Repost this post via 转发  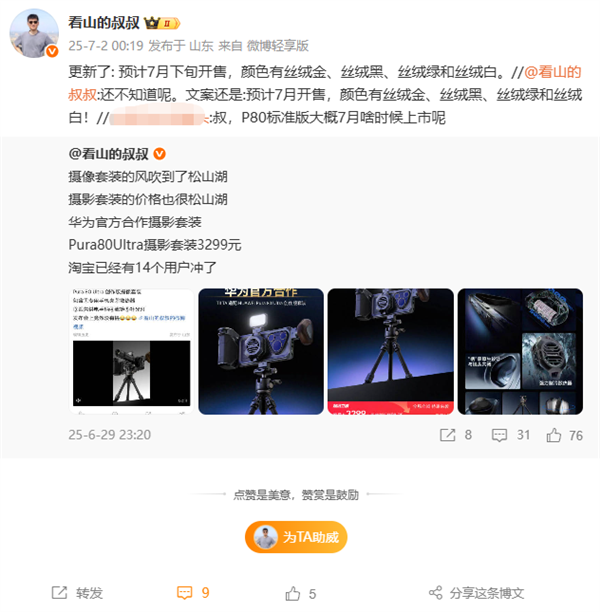point(77,592)
